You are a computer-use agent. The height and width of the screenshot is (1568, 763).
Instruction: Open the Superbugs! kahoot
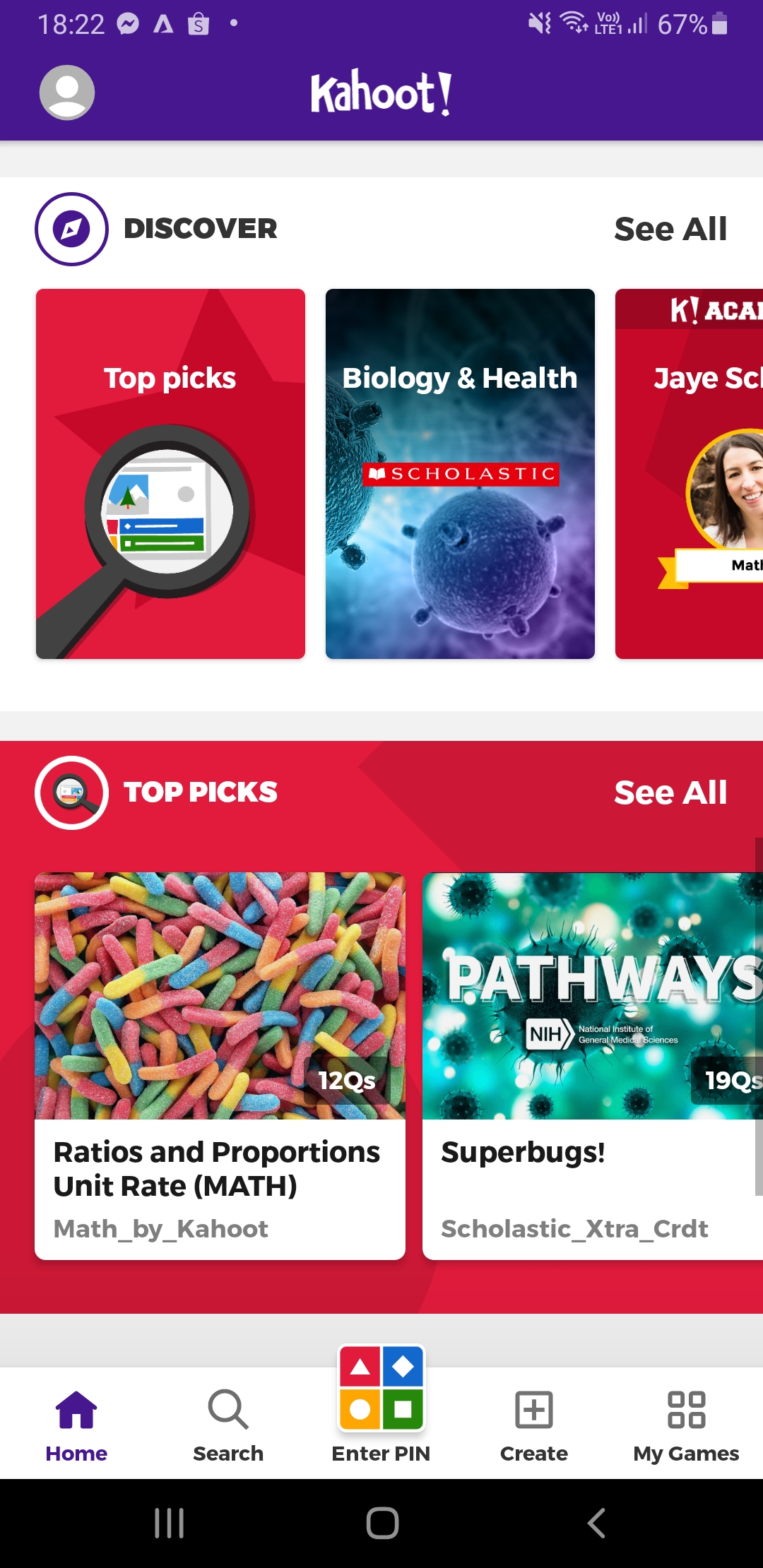pos(592,1066)
